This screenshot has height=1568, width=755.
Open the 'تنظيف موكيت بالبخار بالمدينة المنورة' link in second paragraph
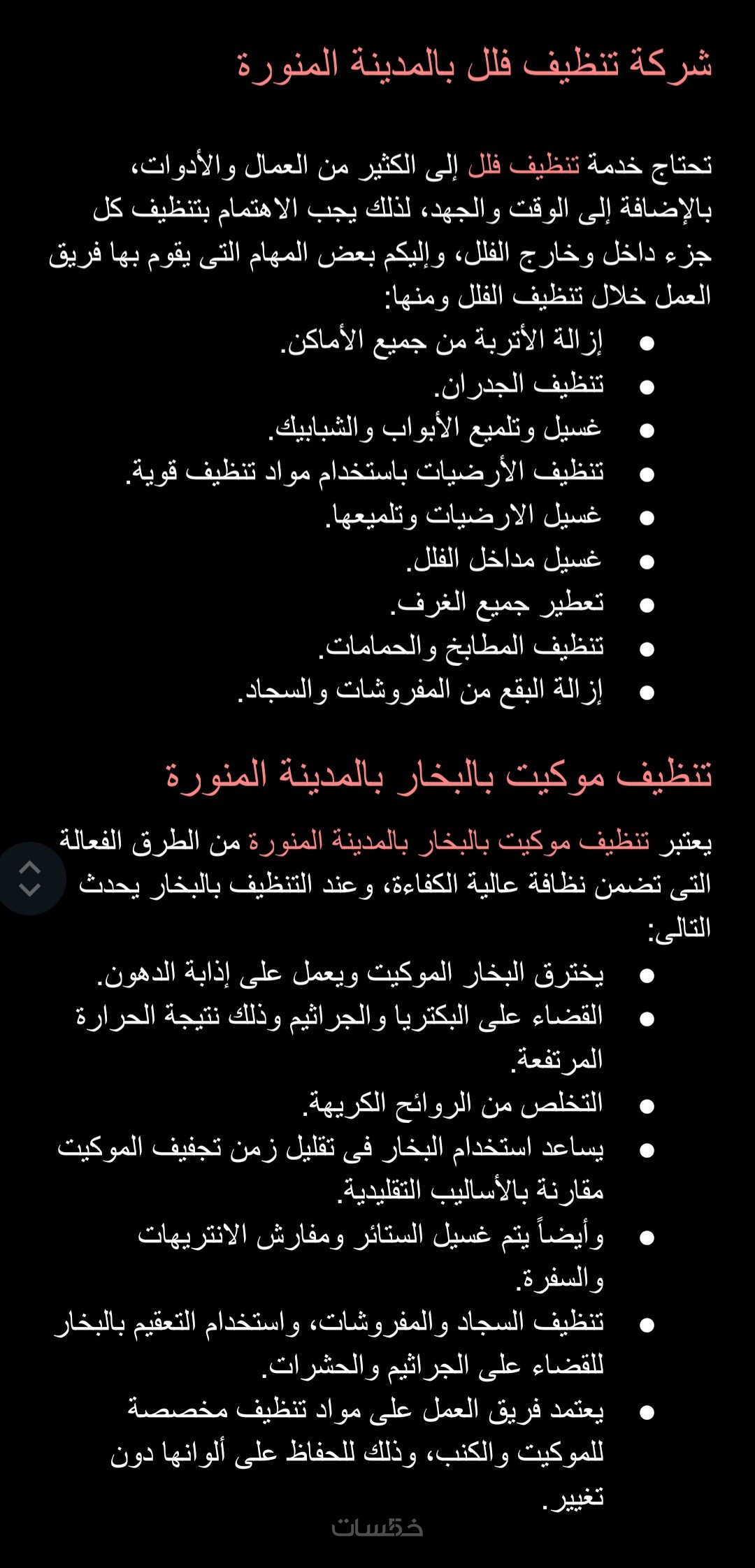tap(449, 841)
